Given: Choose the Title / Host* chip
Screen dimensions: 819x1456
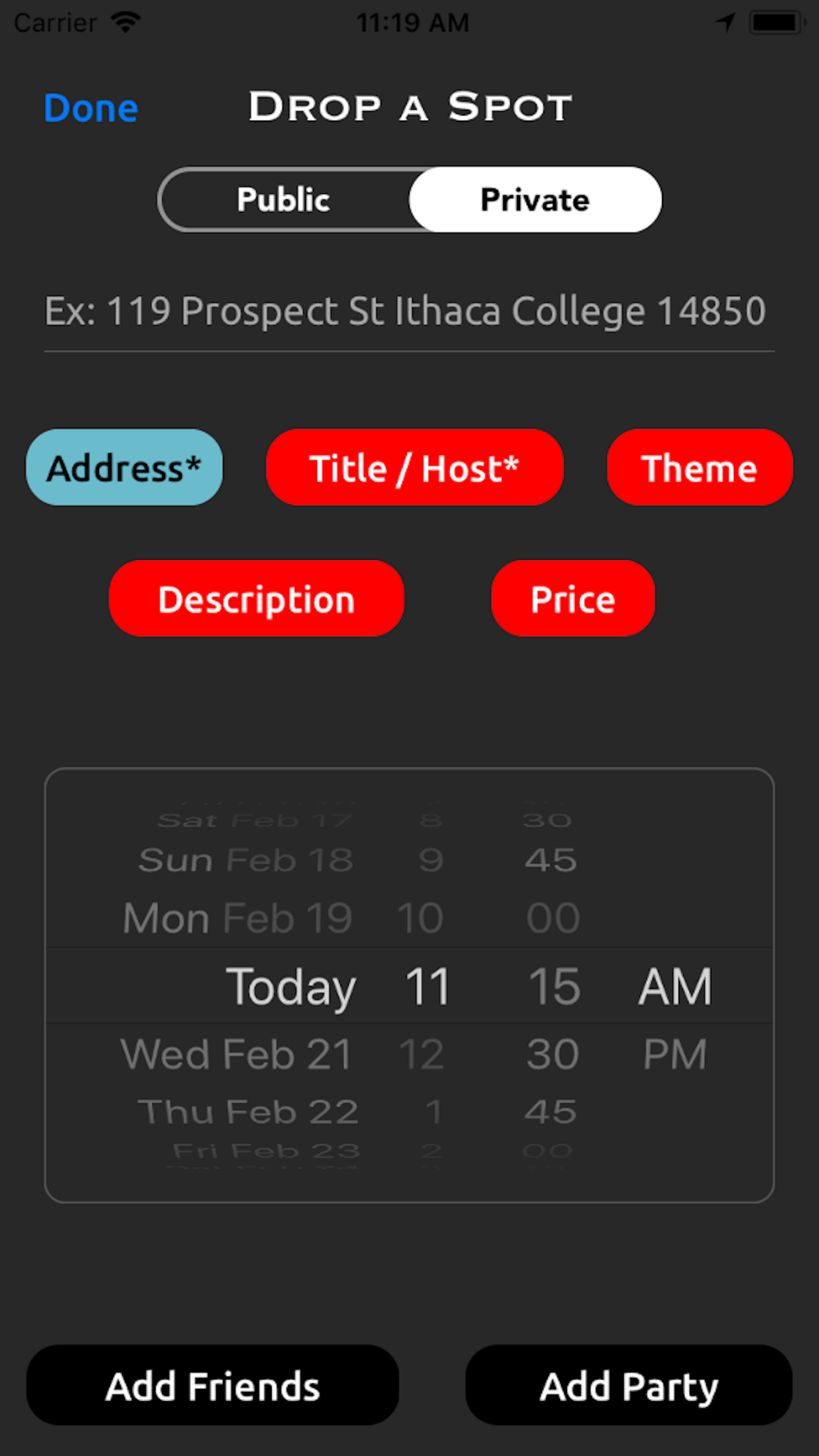Looking at the screenshot, I should point(414,468).
